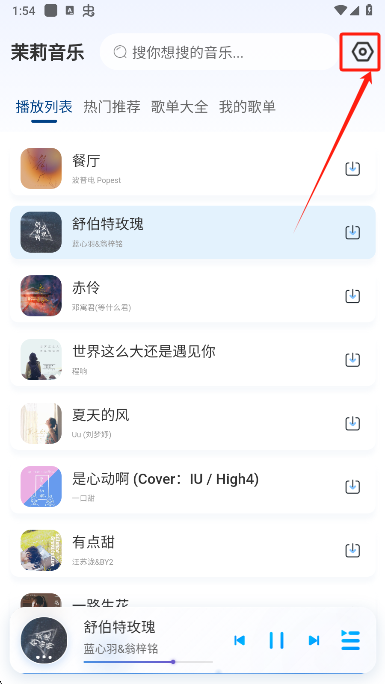Play 是心动啊 cover song
The image size is (385, 684).
pyautogui.click(x=193, y=487)
